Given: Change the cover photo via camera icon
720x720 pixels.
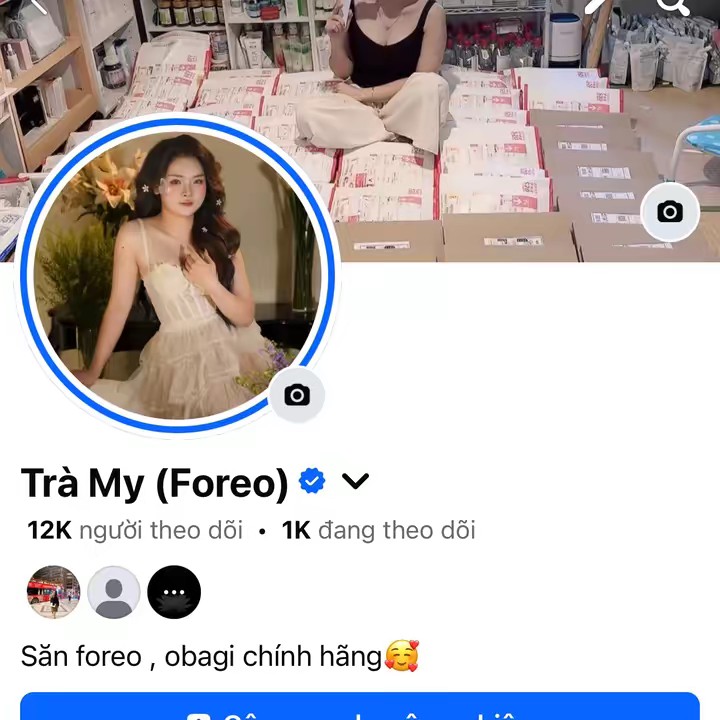Looking at the screenshot, I should coord(669,212).
